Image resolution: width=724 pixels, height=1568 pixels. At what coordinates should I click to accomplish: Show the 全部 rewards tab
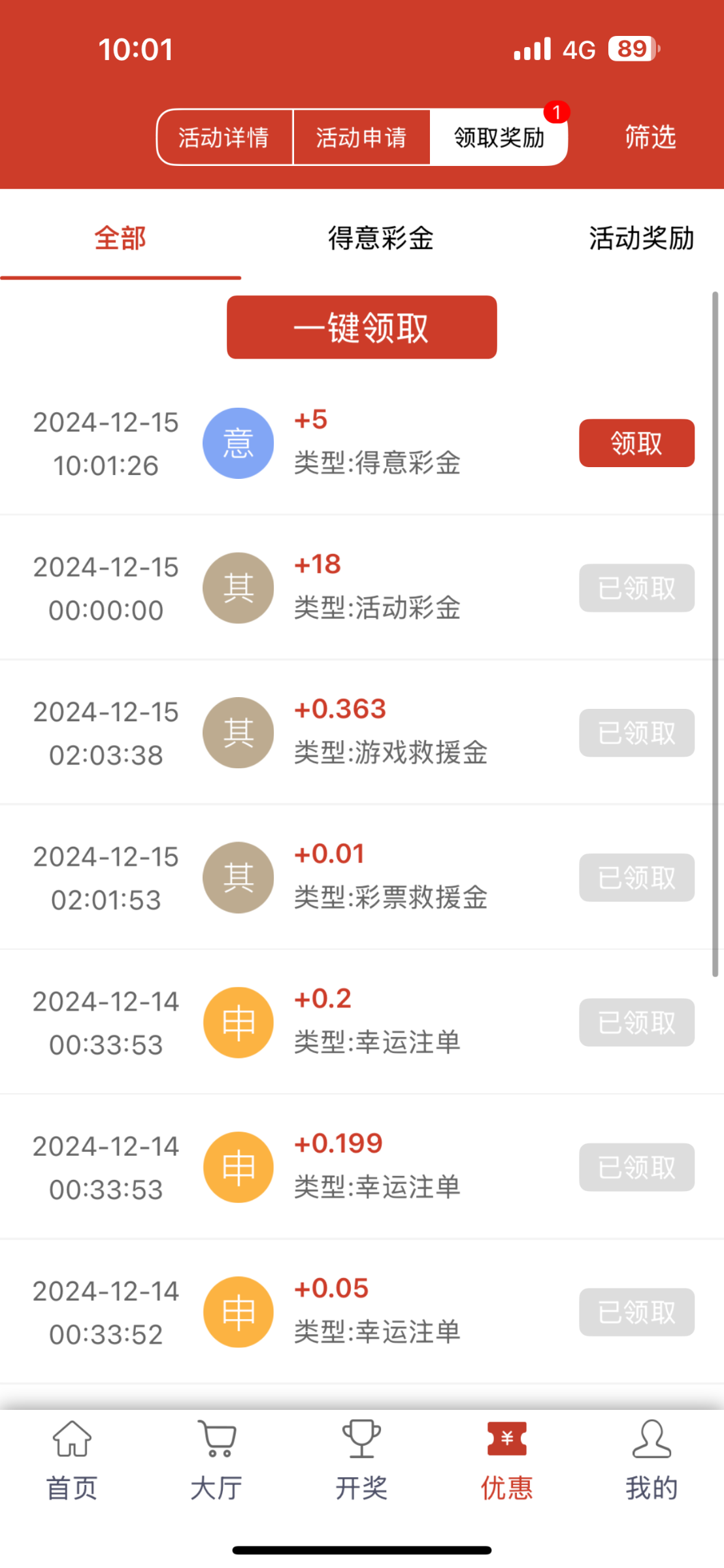(x=120, y=238)
